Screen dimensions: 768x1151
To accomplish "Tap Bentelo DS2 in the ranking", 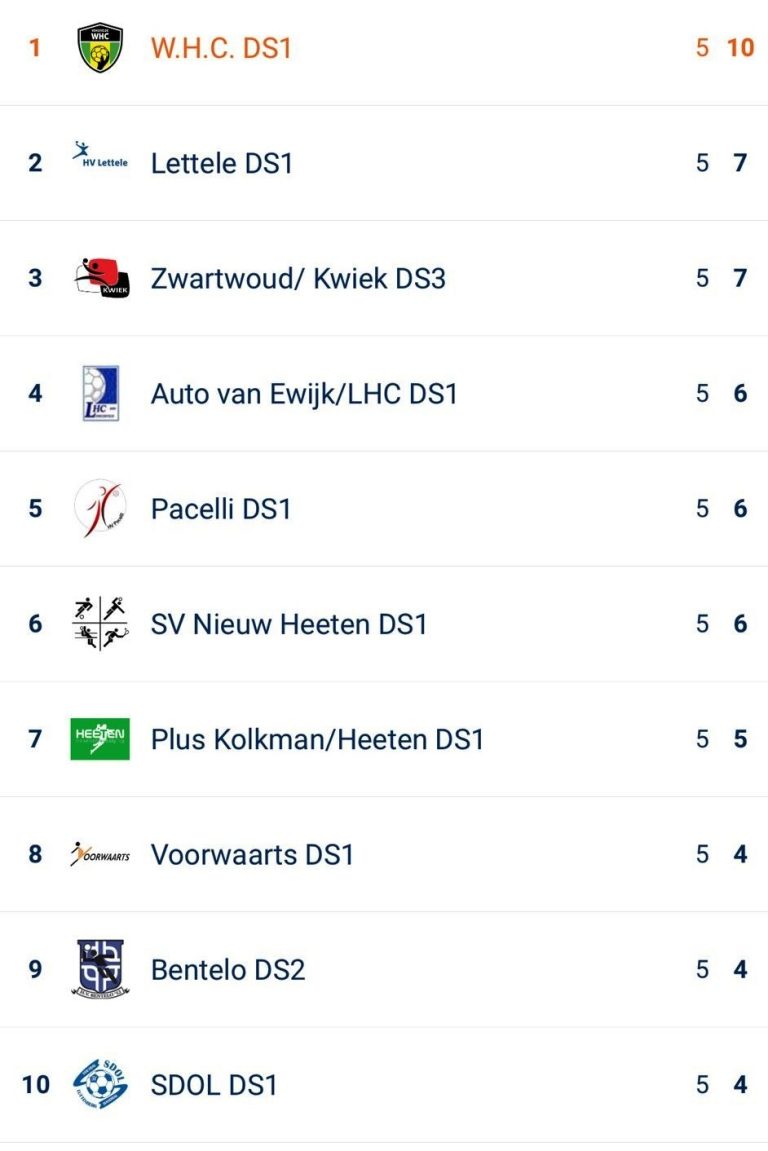I will tap(228, 969).
